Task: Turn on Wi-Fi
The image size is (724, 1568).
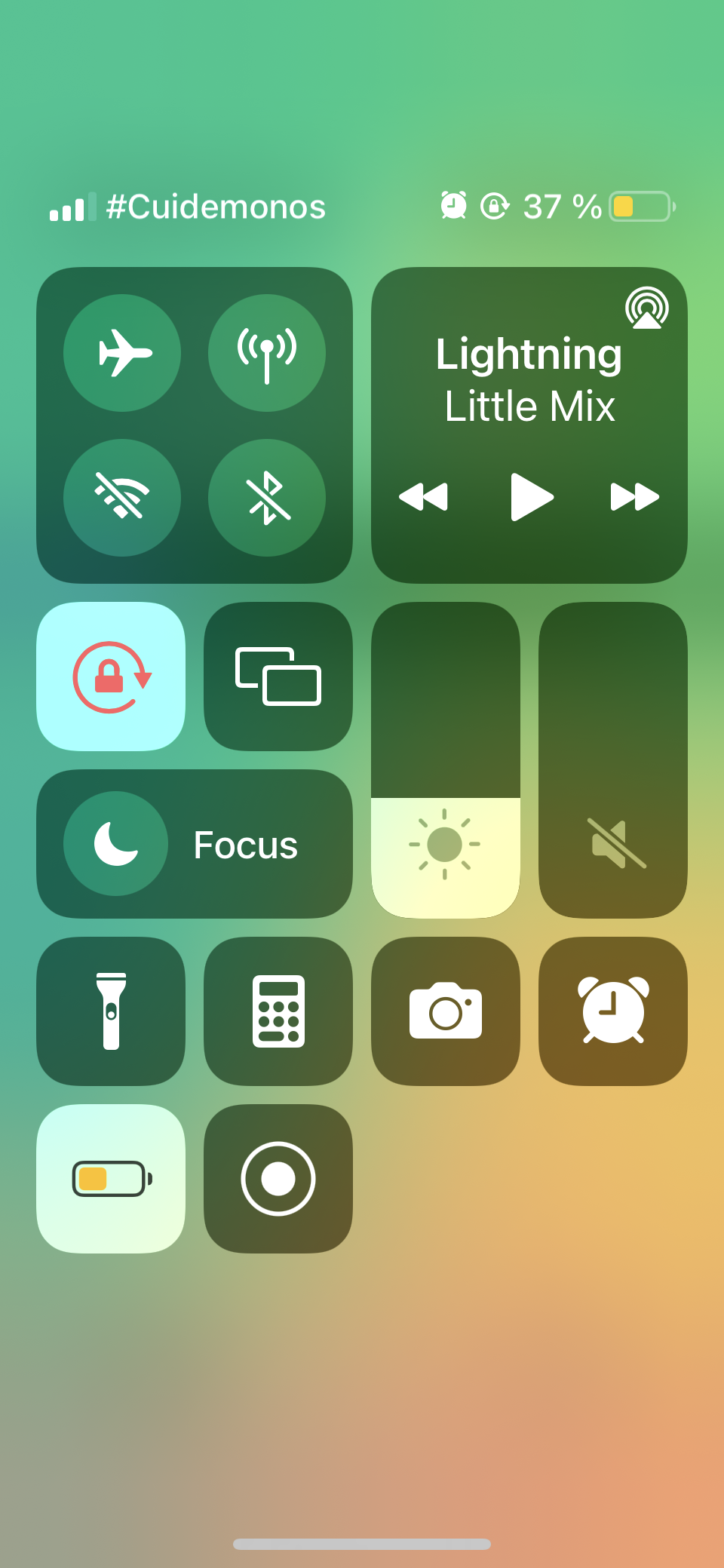Action: [122, 498]
